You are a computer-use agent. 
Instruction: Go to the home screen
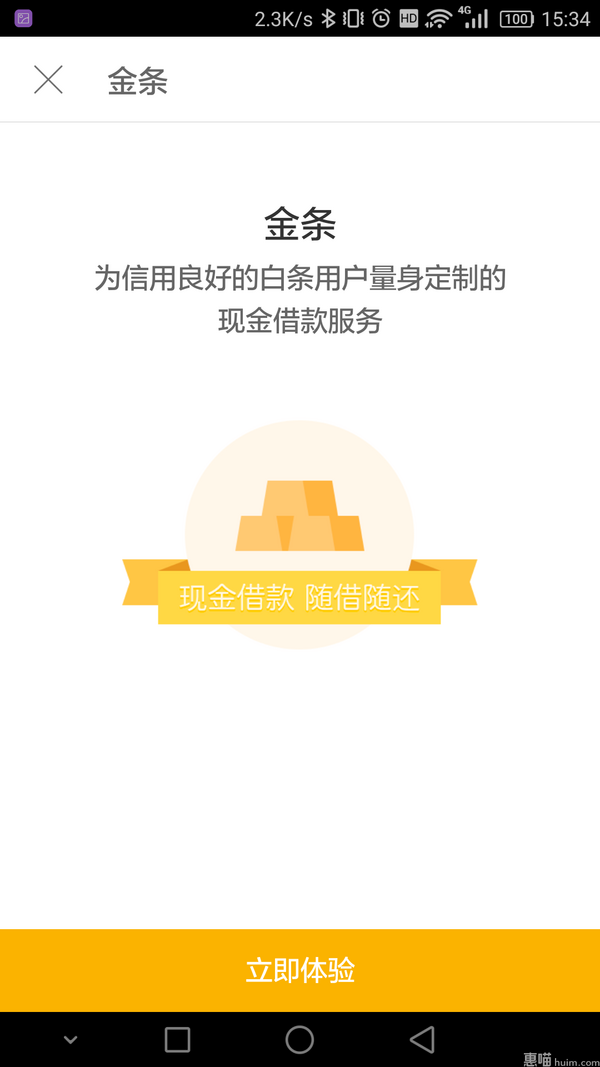[300, 1039]
